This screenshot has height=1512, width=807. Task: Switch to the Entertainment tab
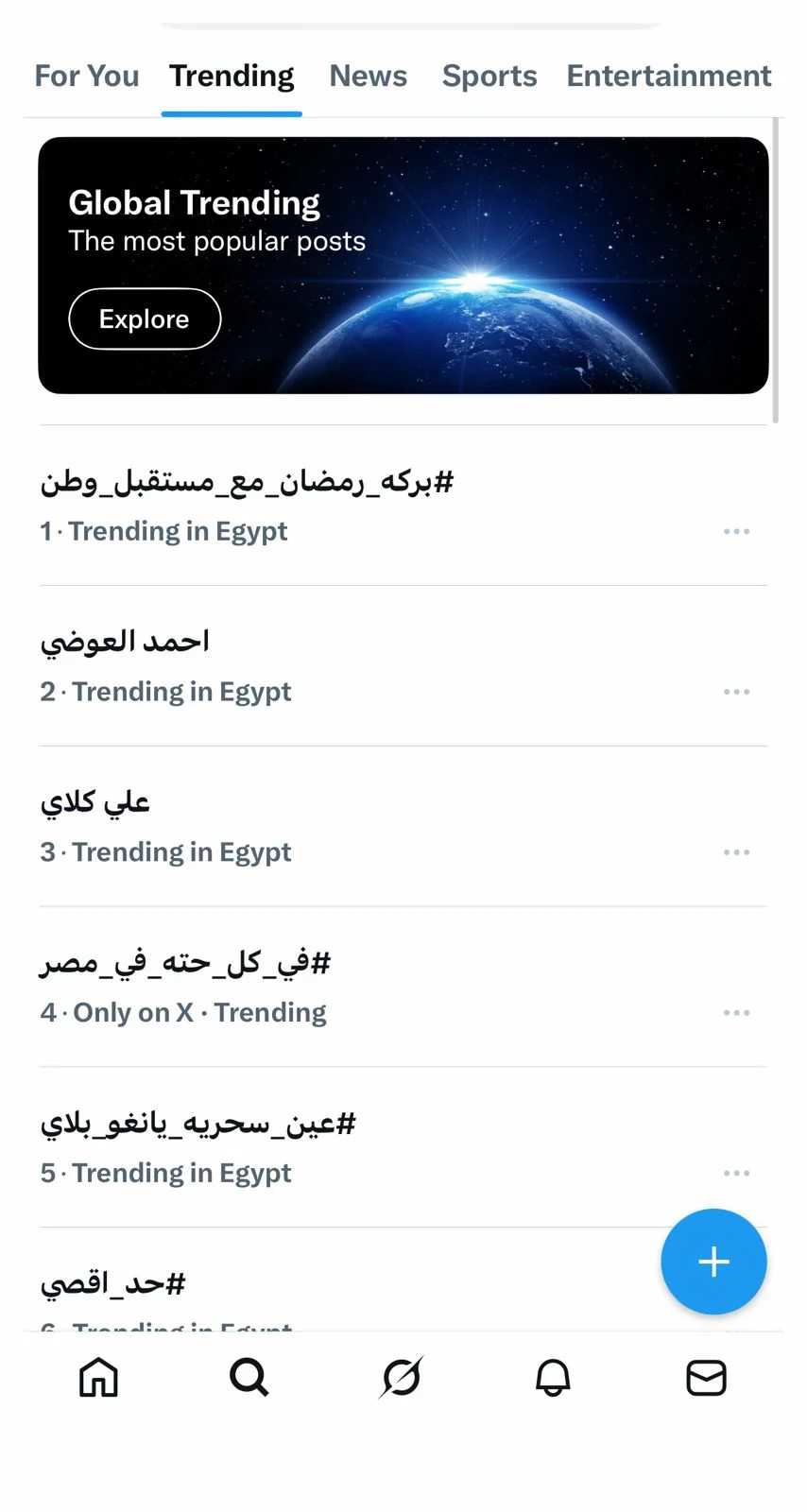click(x=668, y=76)
